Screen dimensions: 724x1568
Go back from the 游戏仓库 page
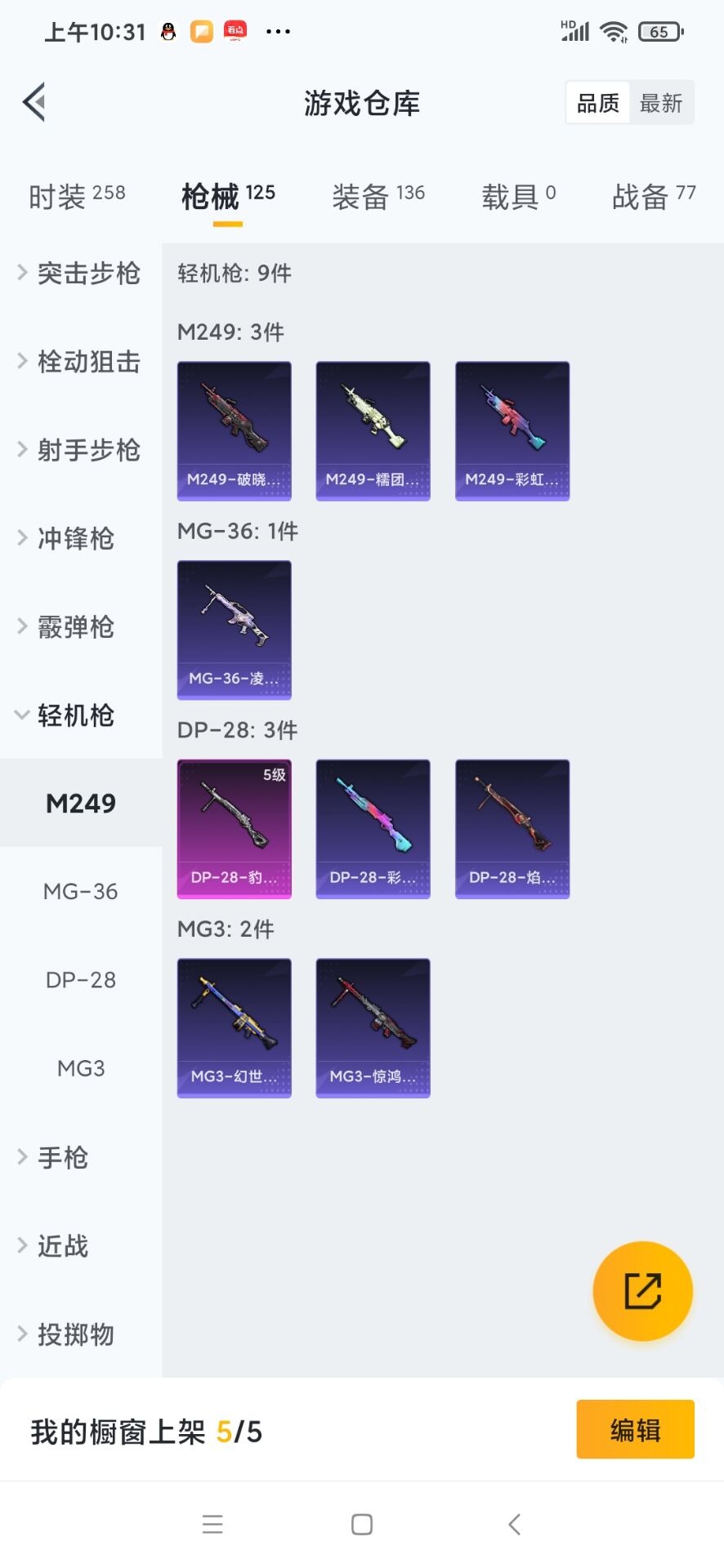click(34, 103)
